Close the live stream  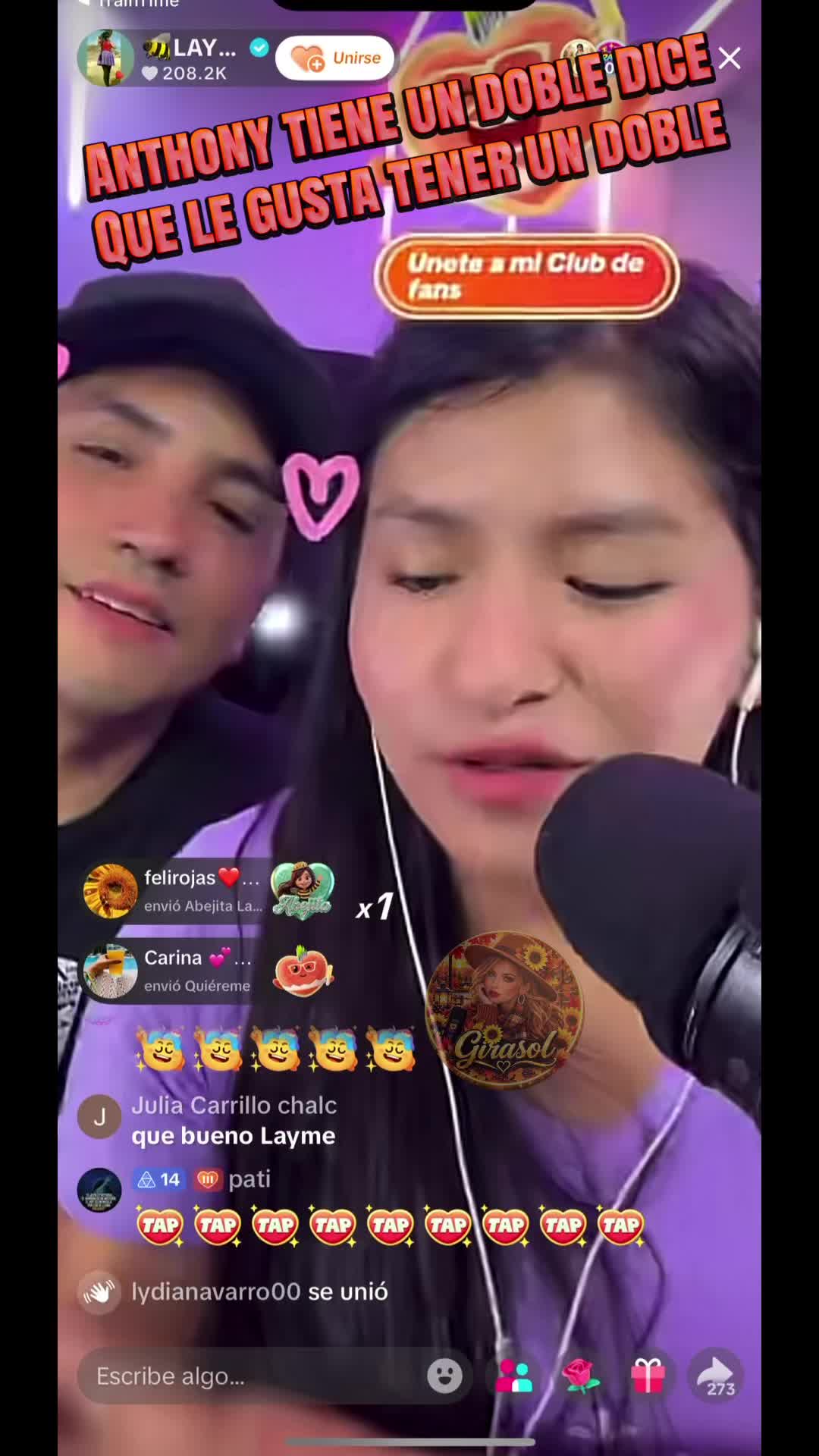pos(729,58)
